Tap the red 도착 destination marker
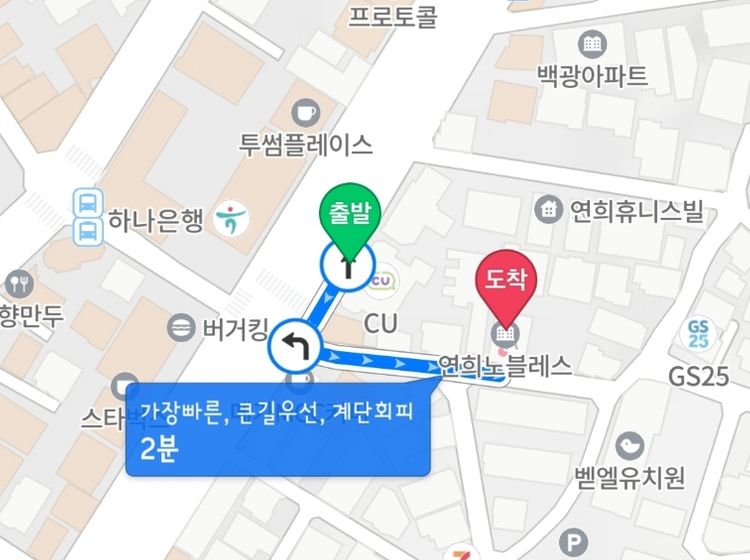The height and width of the screenshot is (560, 750). click(505, 282)
